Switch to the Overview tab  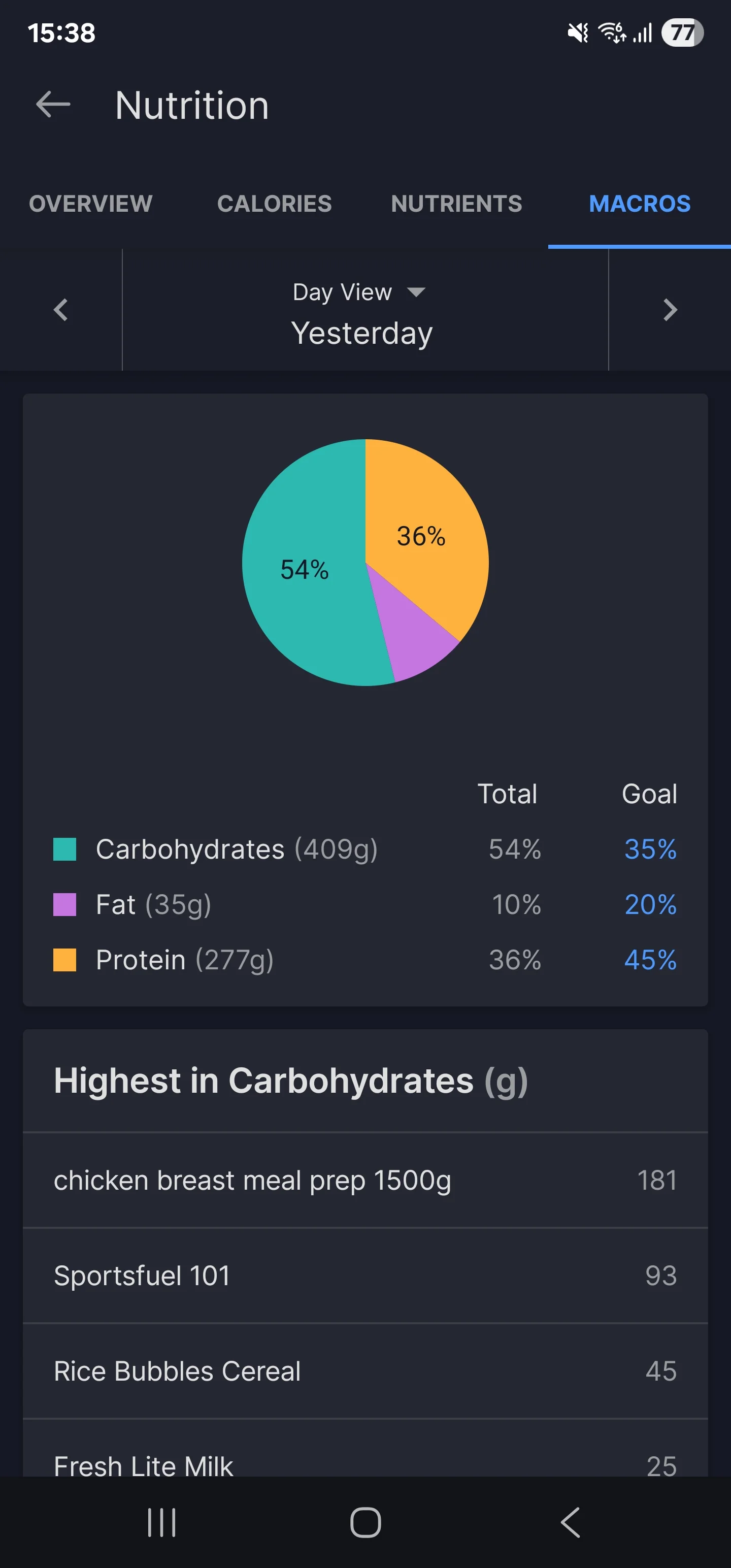(x=91, y=204)
